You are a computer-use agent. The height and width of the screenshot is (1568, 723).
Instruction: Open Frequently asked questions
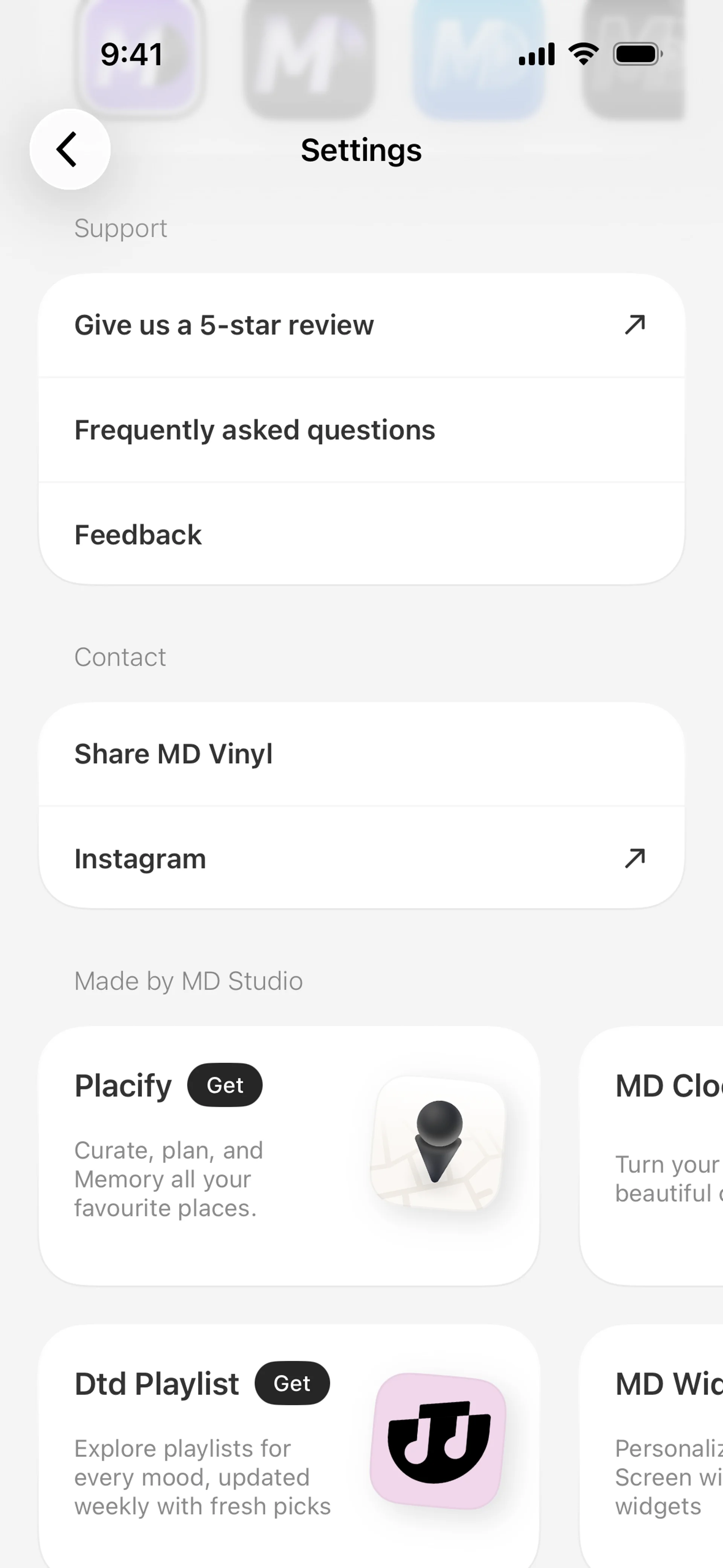tap(361, 430)
